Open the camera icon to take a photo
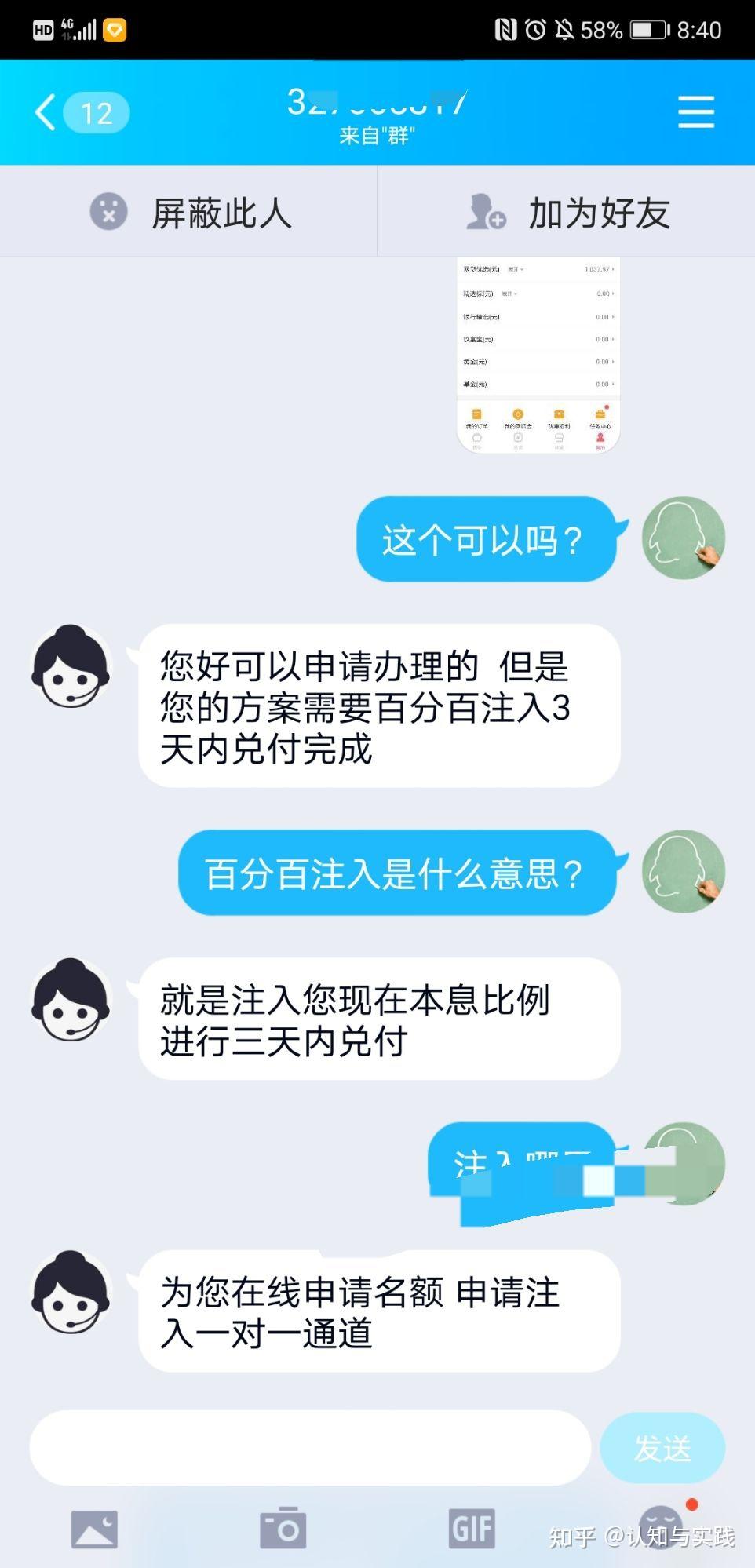This screenshot has height=1568, width=755. pyautogui.click(x=283, y=1527)
